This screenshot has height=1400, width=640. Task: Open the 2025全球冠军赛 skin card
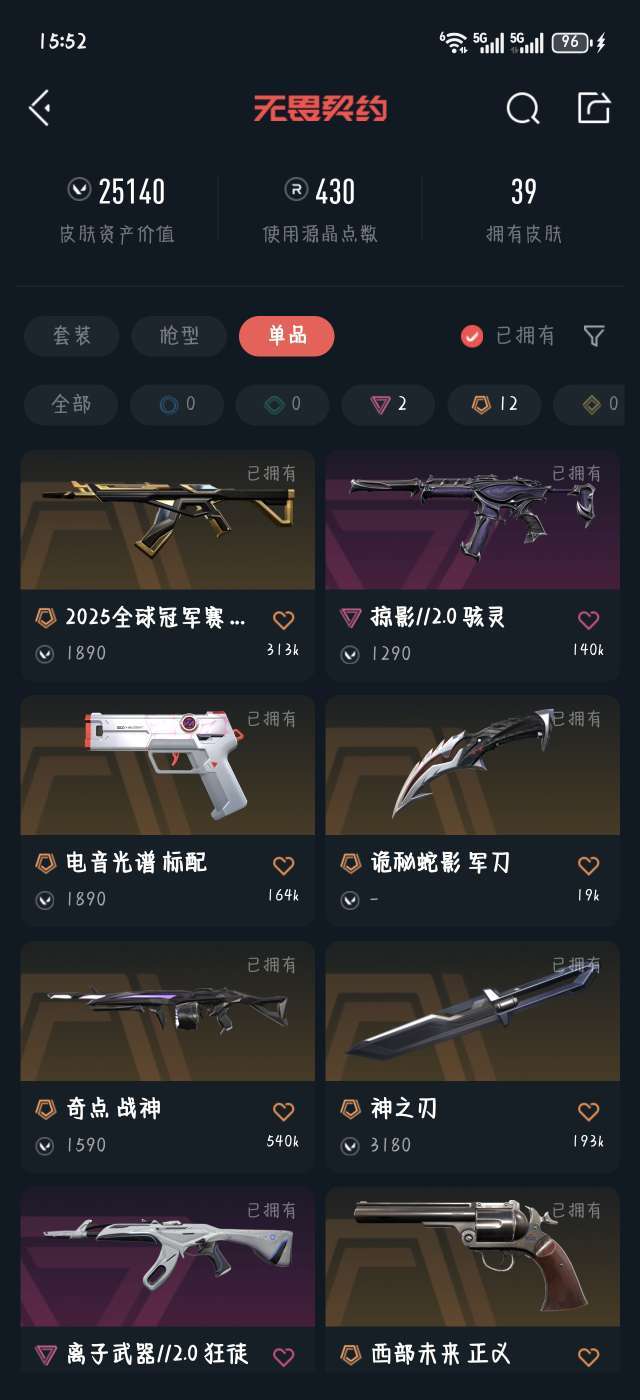[167, 565]
